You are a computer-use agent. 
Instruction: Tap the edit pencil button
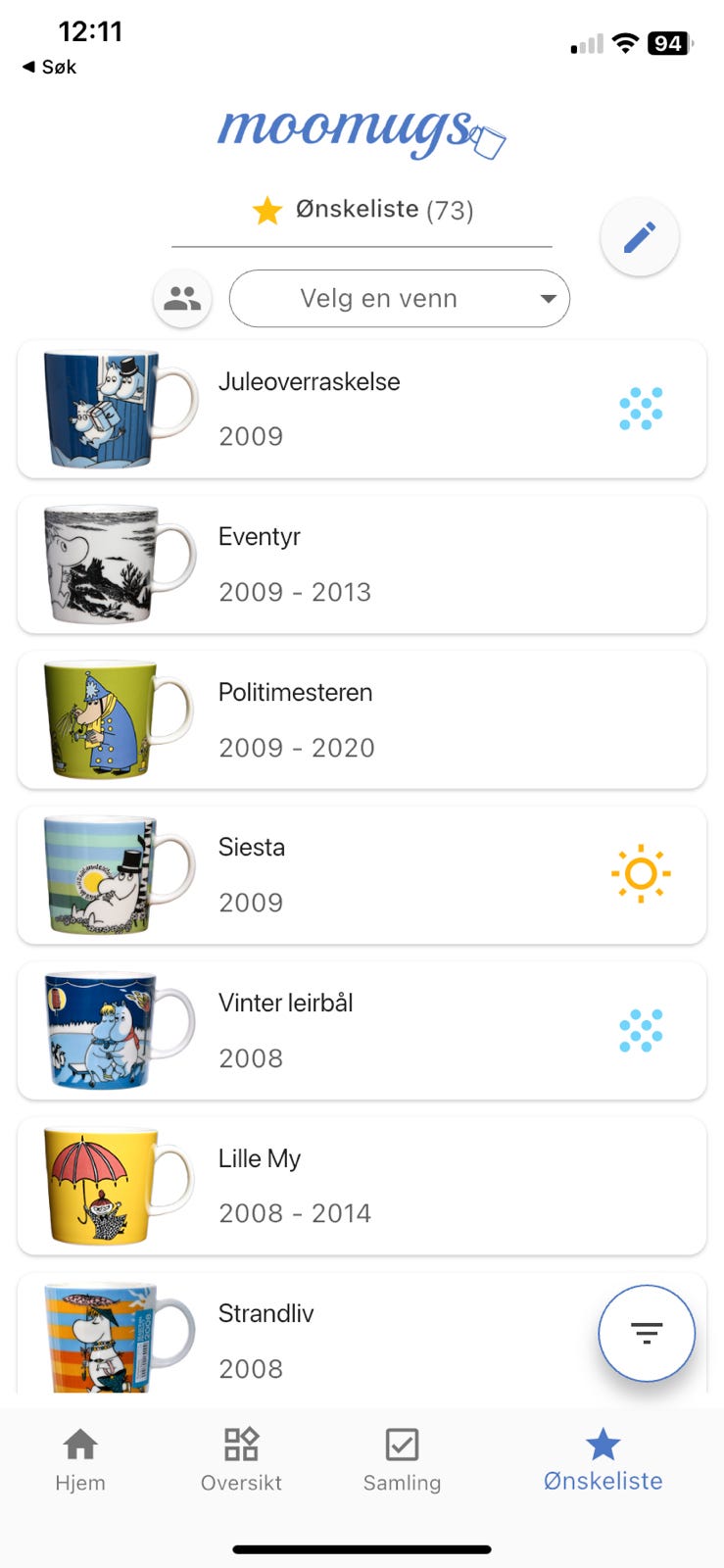pyautogui.click(x=639, y=237)
